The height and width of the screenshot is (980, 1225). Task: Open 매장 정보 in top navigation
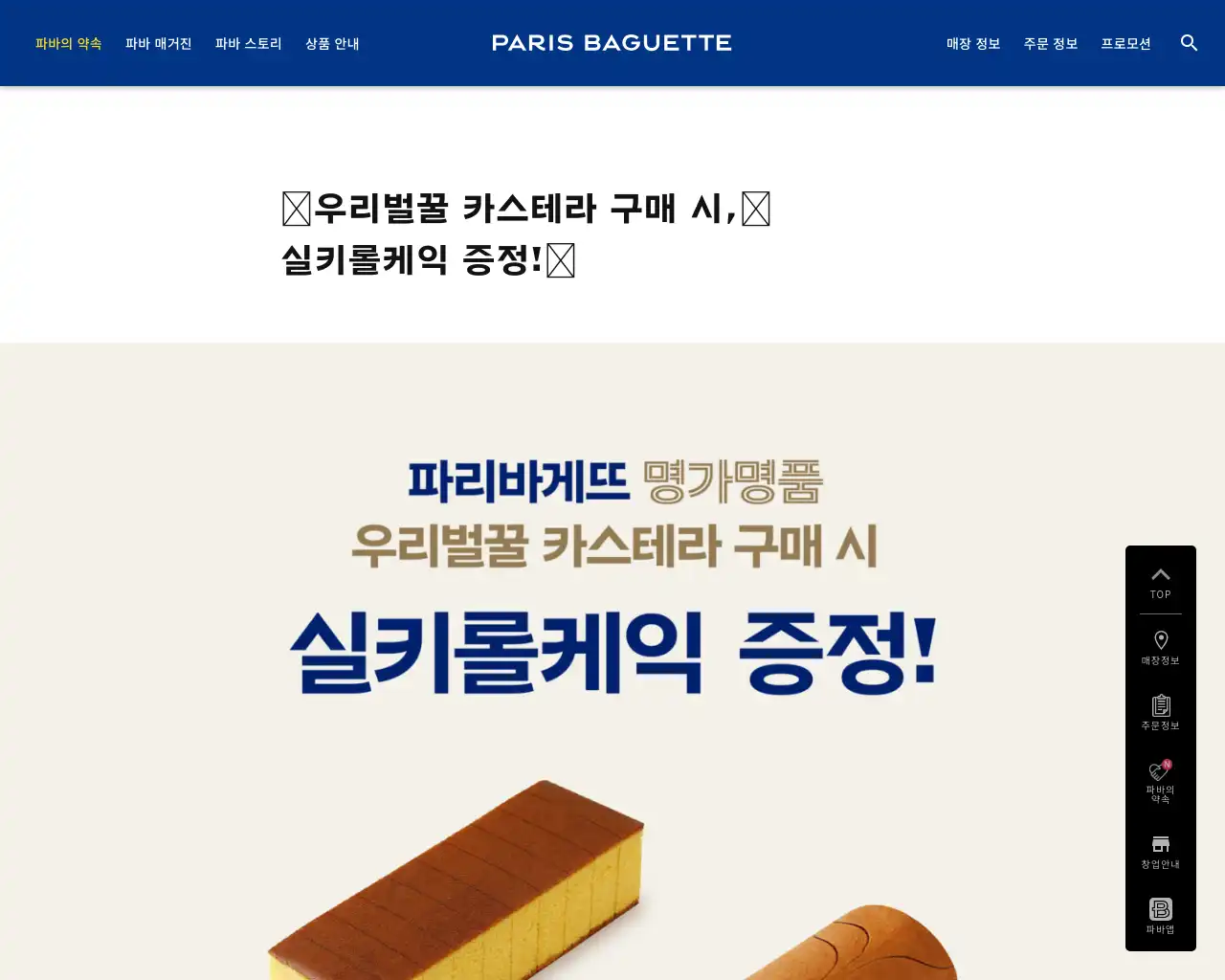tap(973, 44)
